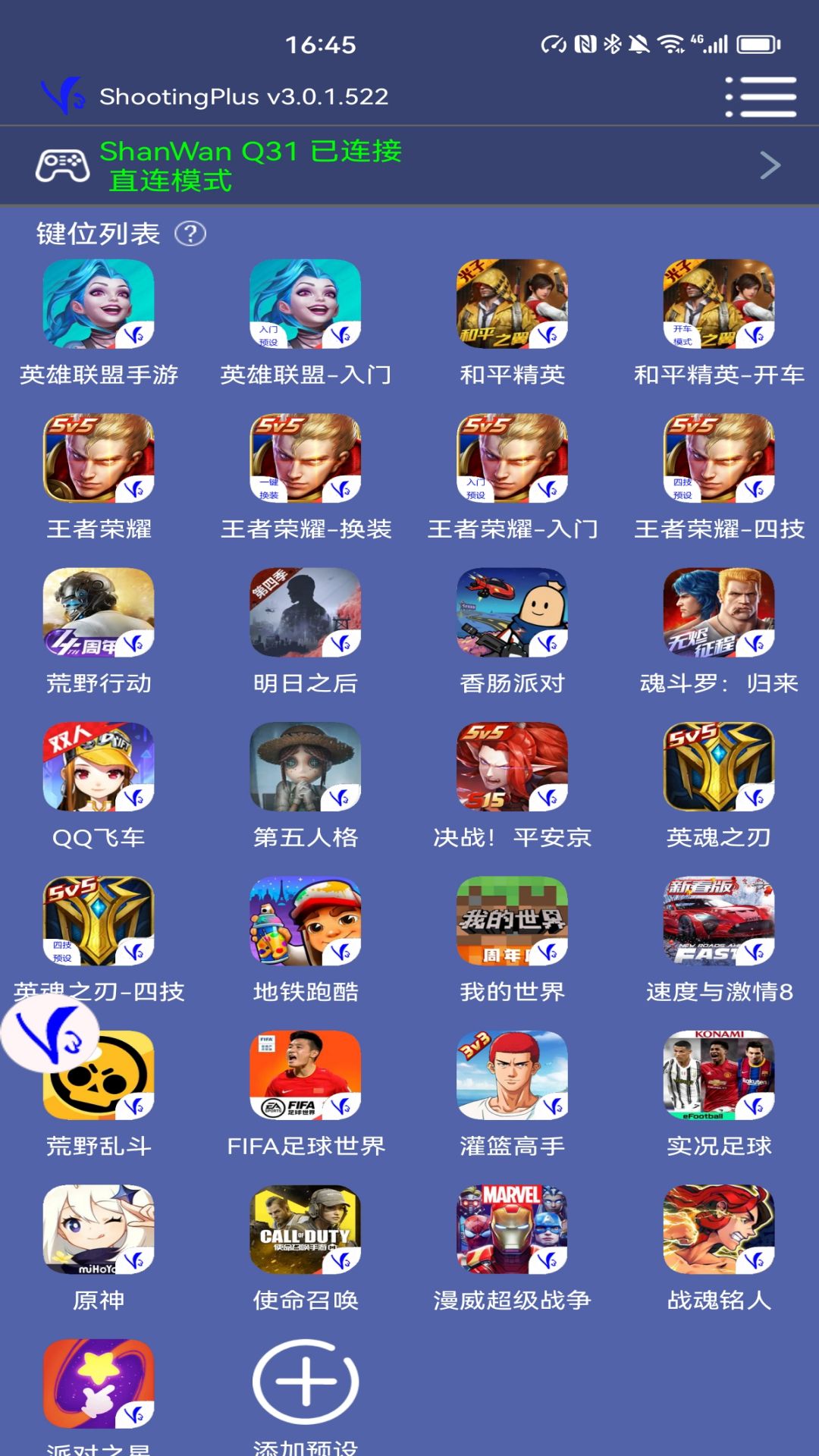
Task: Open ShanWan Q31 connected device details
Action: click(x=409, y=165)
